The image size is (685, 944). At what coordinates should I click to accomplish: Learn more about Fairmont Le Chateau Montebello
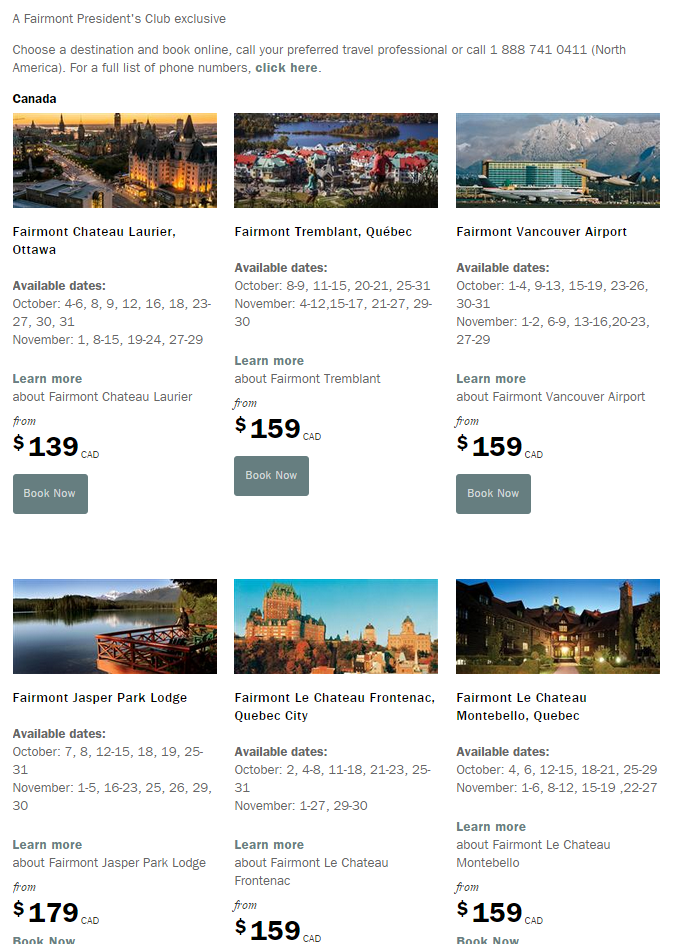pyautogui.click(x=491, y=827)
